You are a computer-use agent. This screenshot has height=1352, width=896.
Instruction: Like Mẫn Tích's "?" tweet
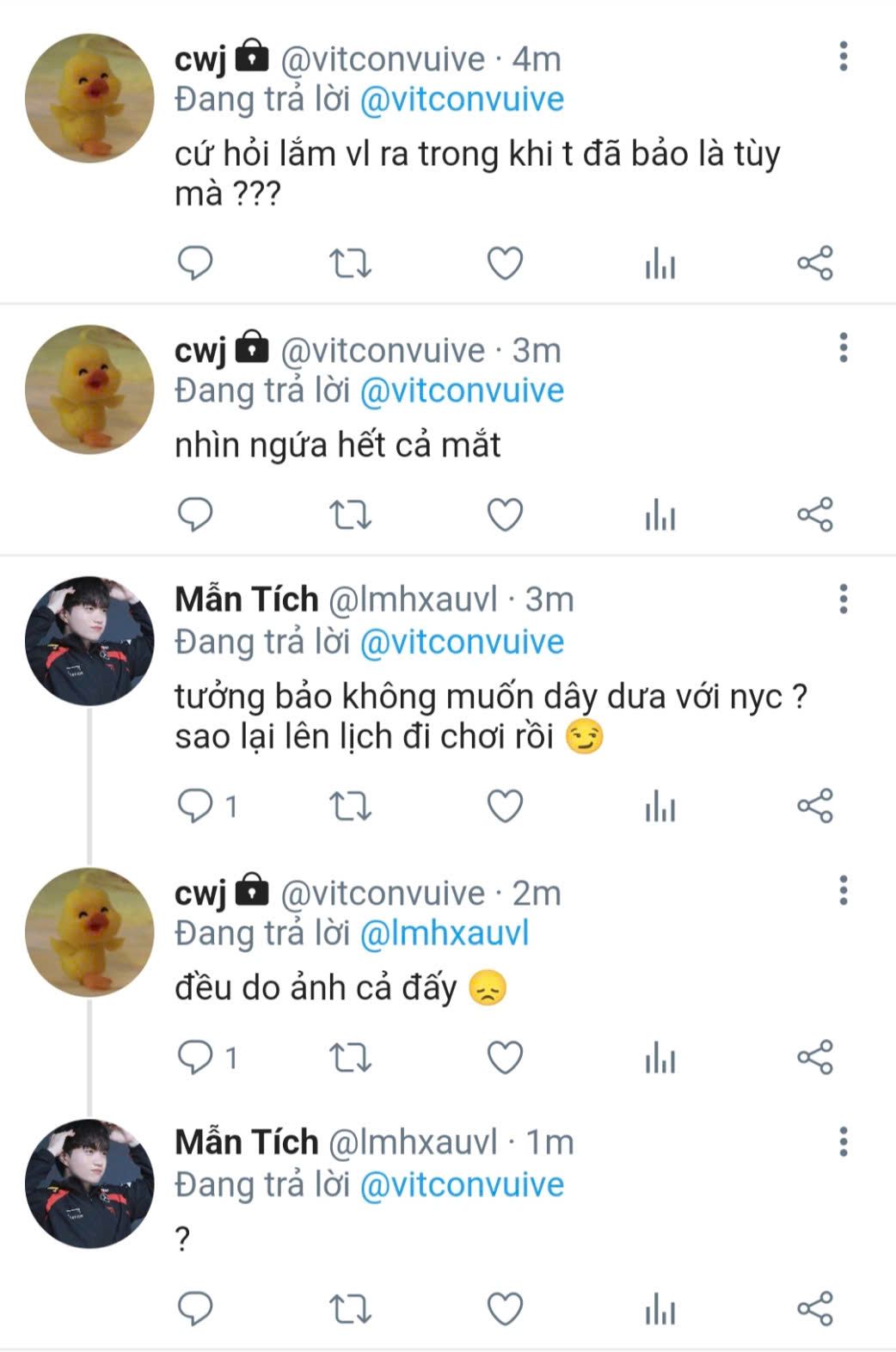pos(505,1309)
